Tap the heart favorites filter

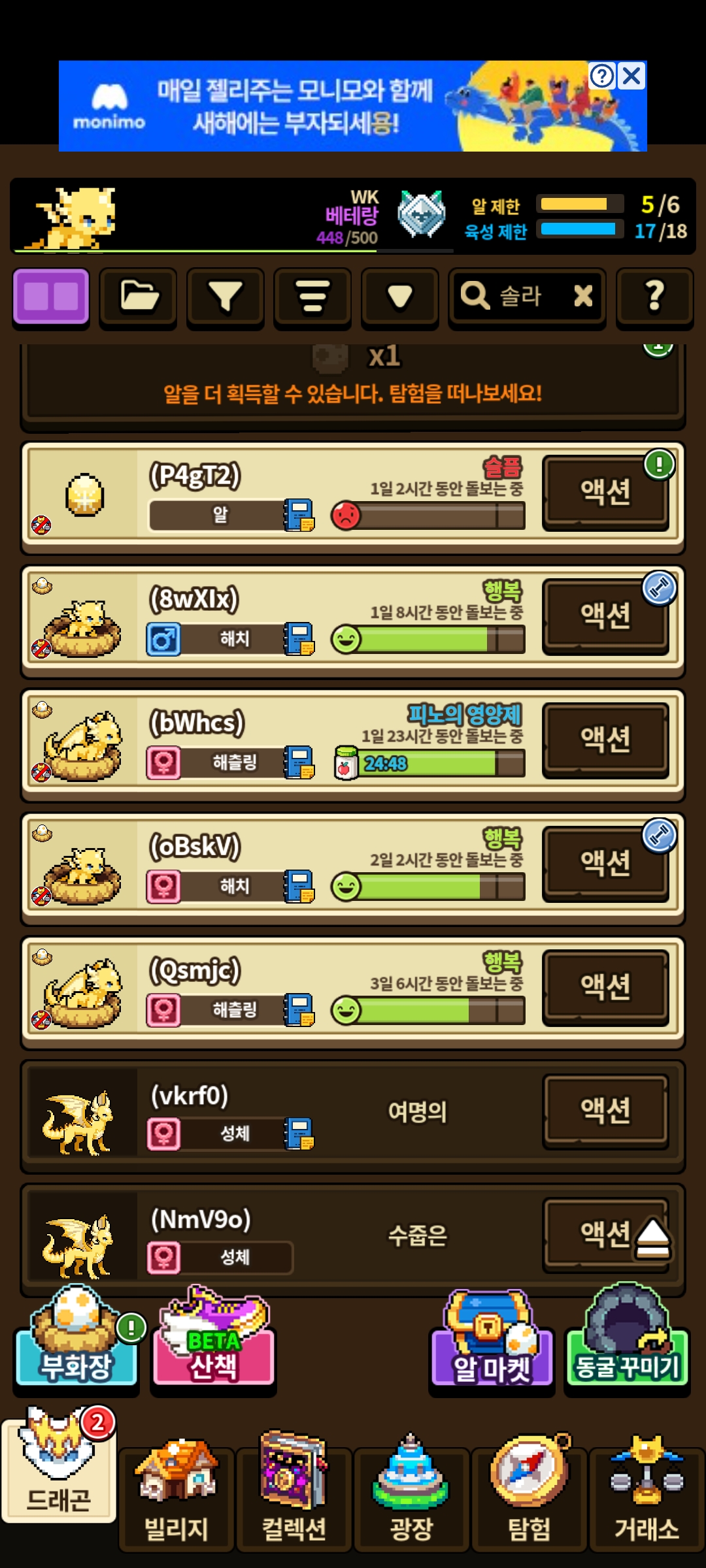tap(399, 297)
